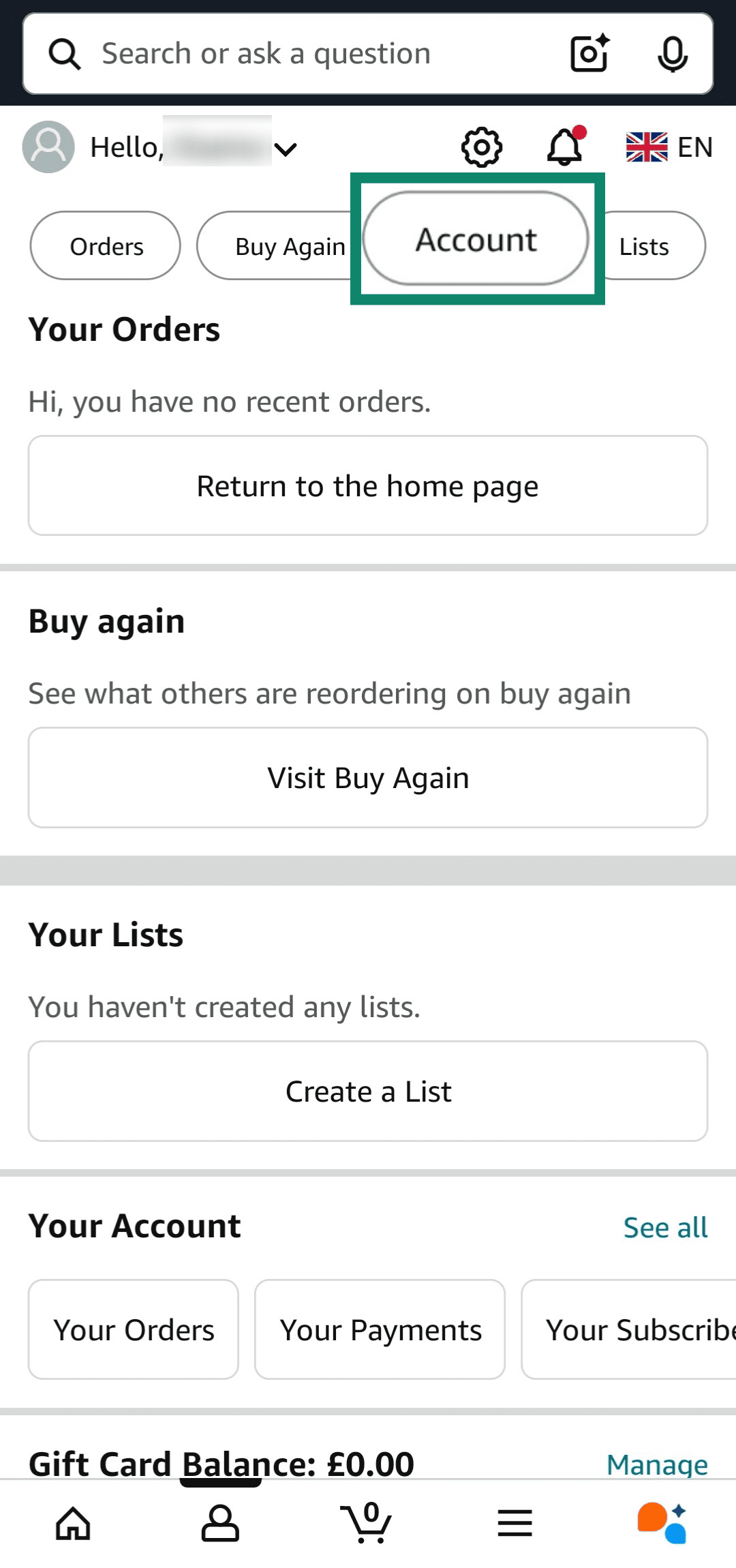Open your profile from the bottom bar
Image resolution: width=736 pixels, height=1568 pixels.
tap(219, 1524)
